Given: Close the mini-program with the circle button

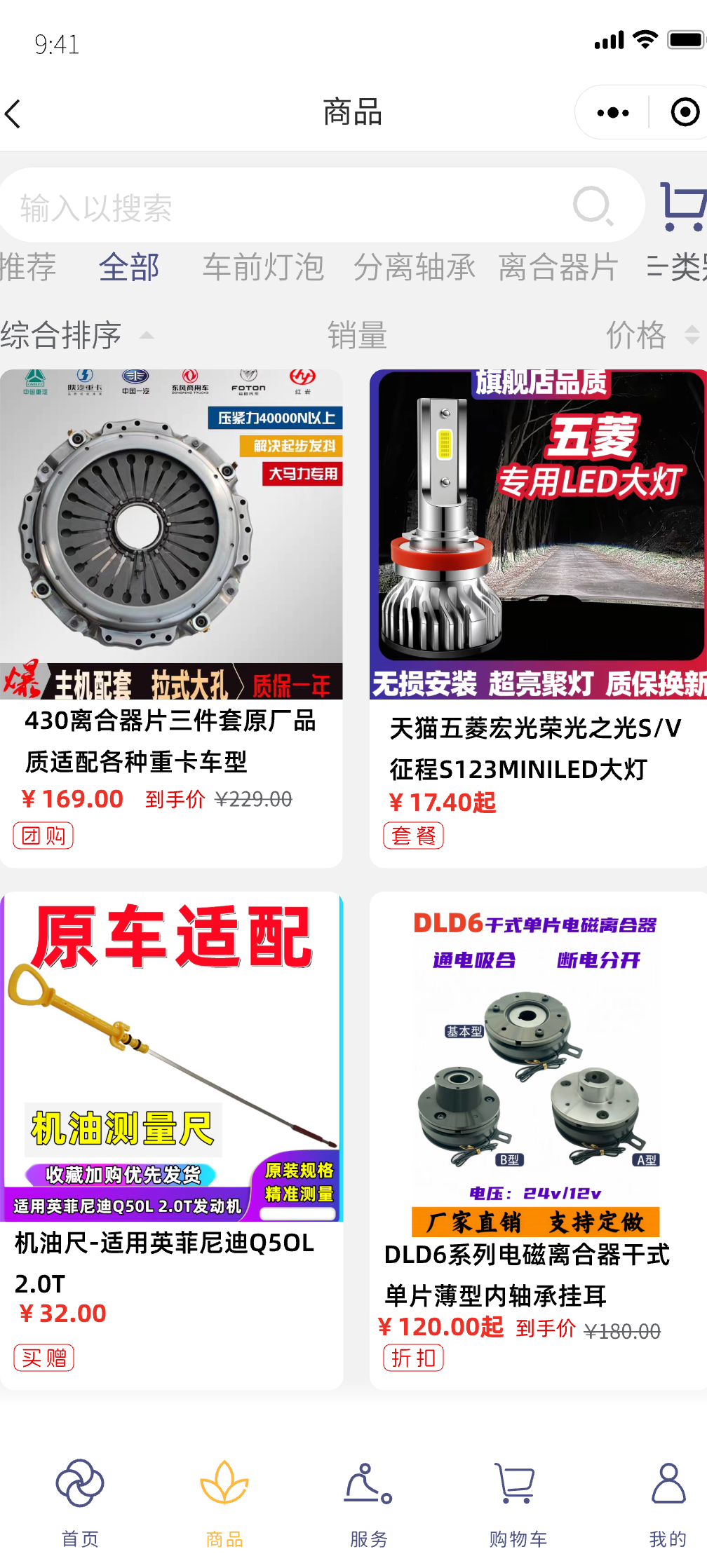Looking at the screenshot, I should coord(684,113).
